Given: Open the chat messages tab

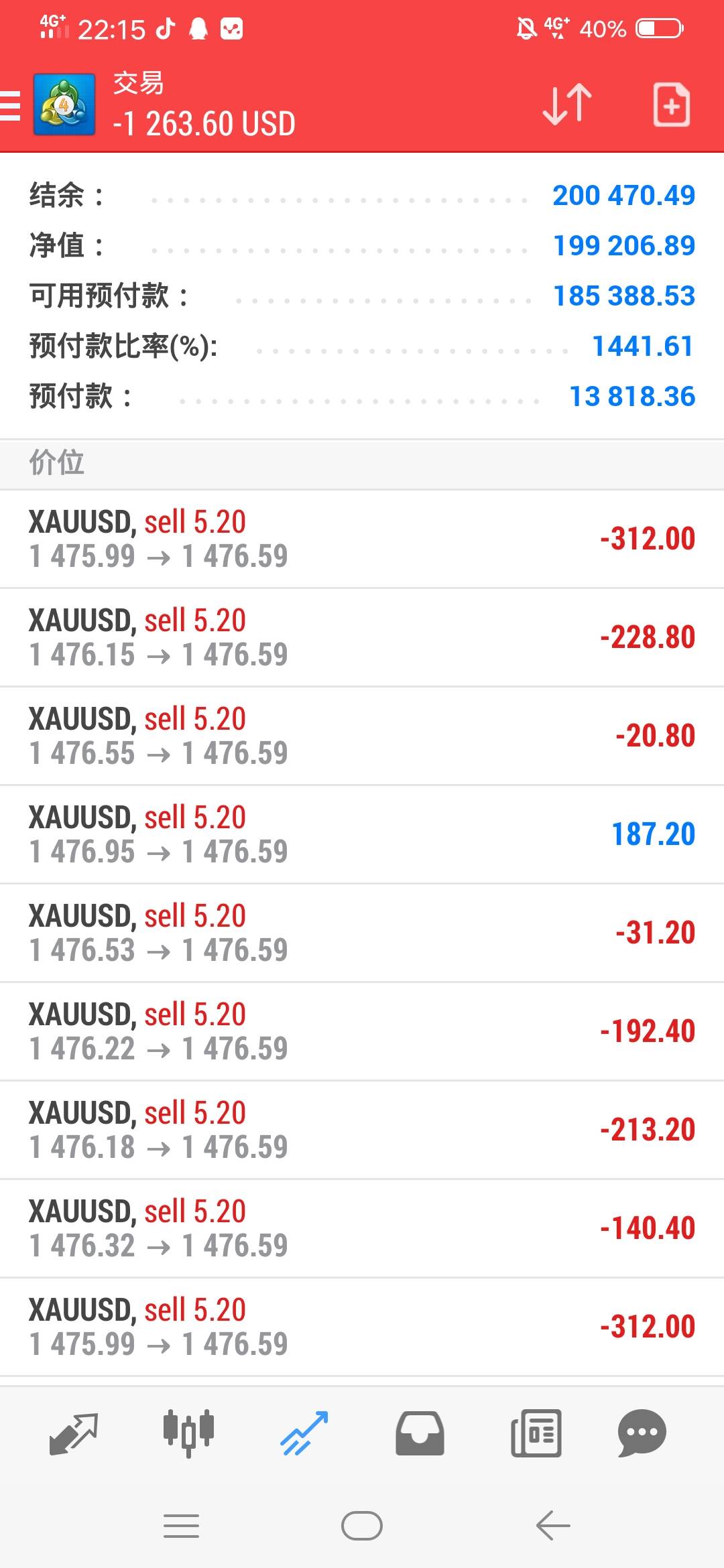Looking at the screenshot, I should (x=642, y=1433).
